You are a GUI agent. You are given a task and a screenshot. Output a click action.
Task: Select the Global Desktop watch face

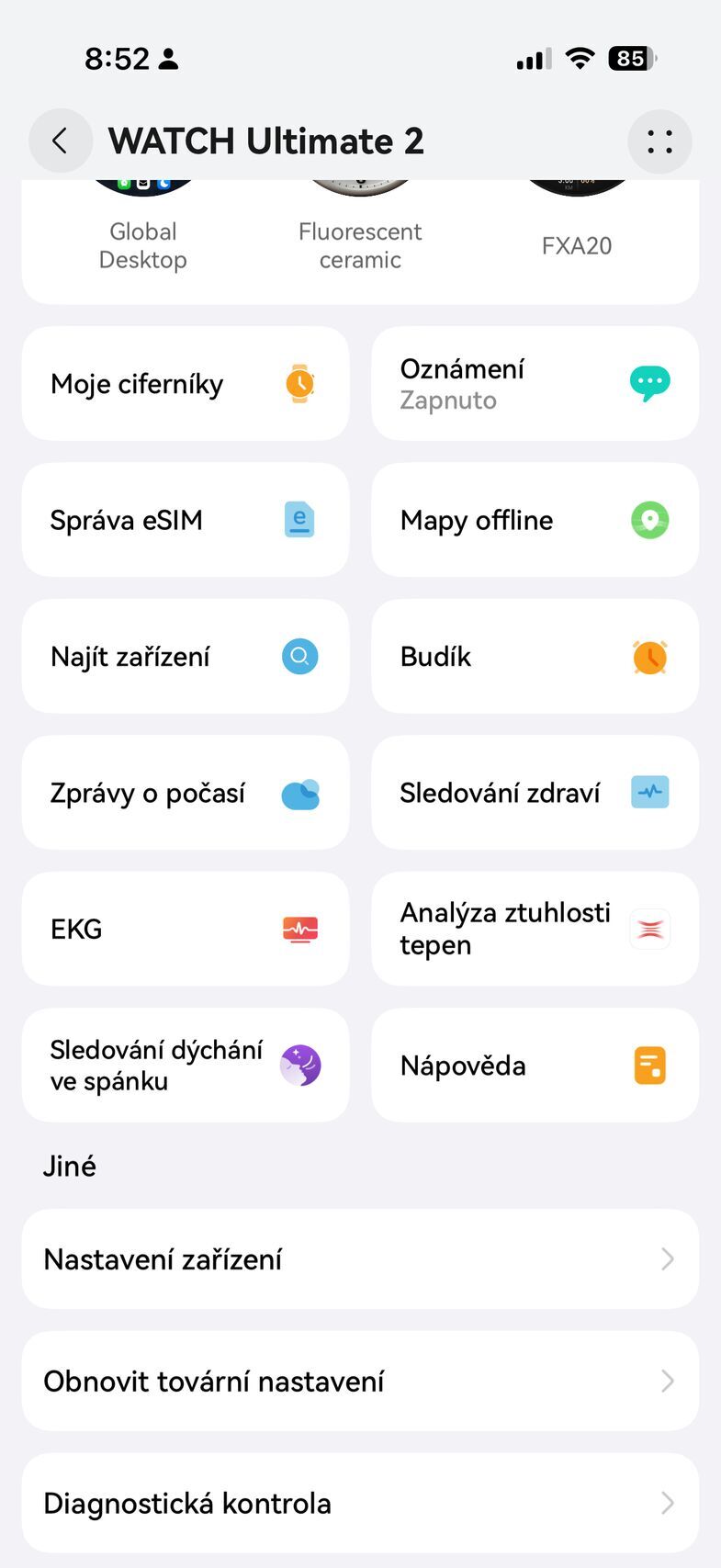[143, 234]
